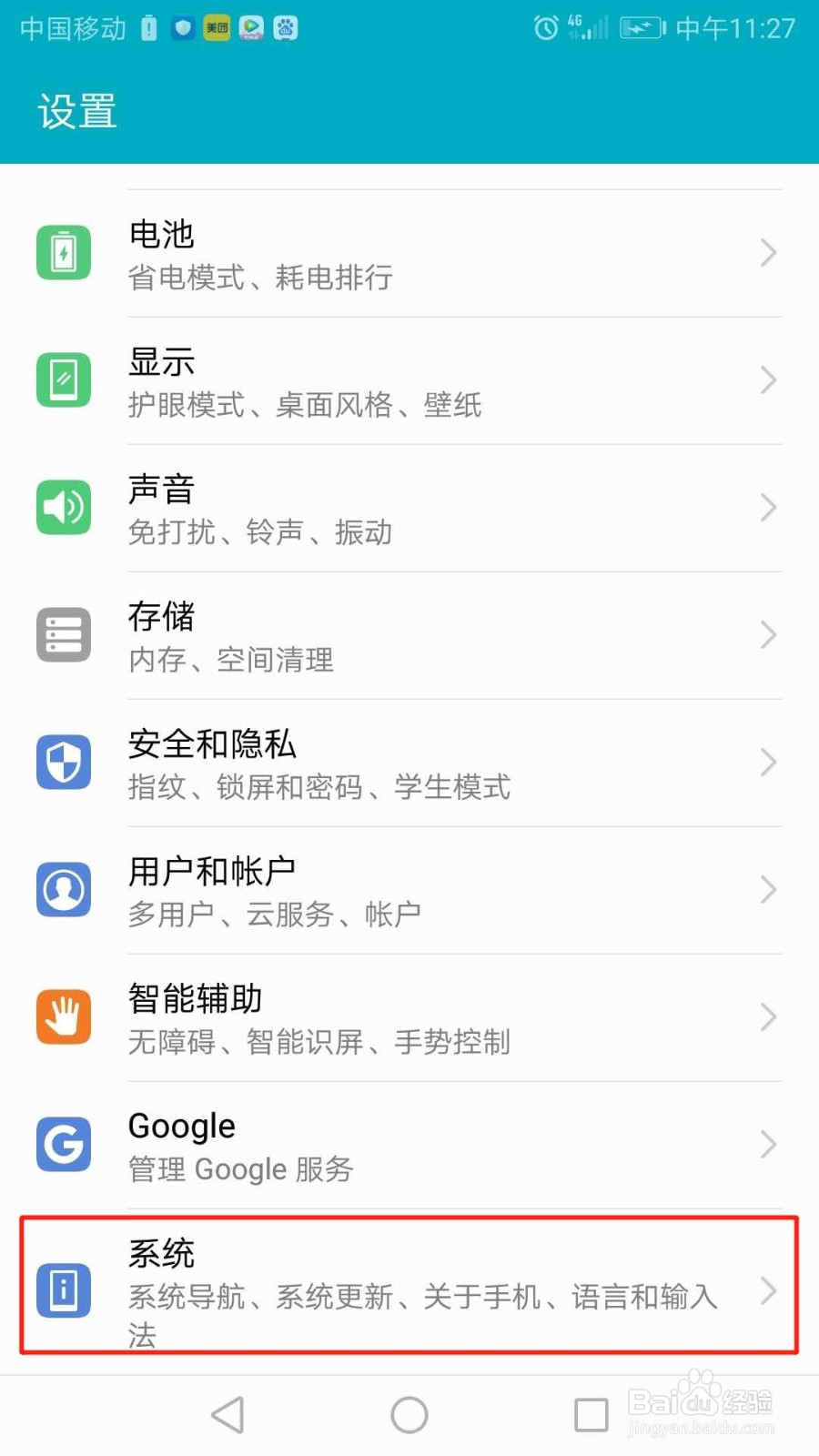Tap 管理 Google 服务 text
Screen dimensions: 819x1456
click(240, 1168)
